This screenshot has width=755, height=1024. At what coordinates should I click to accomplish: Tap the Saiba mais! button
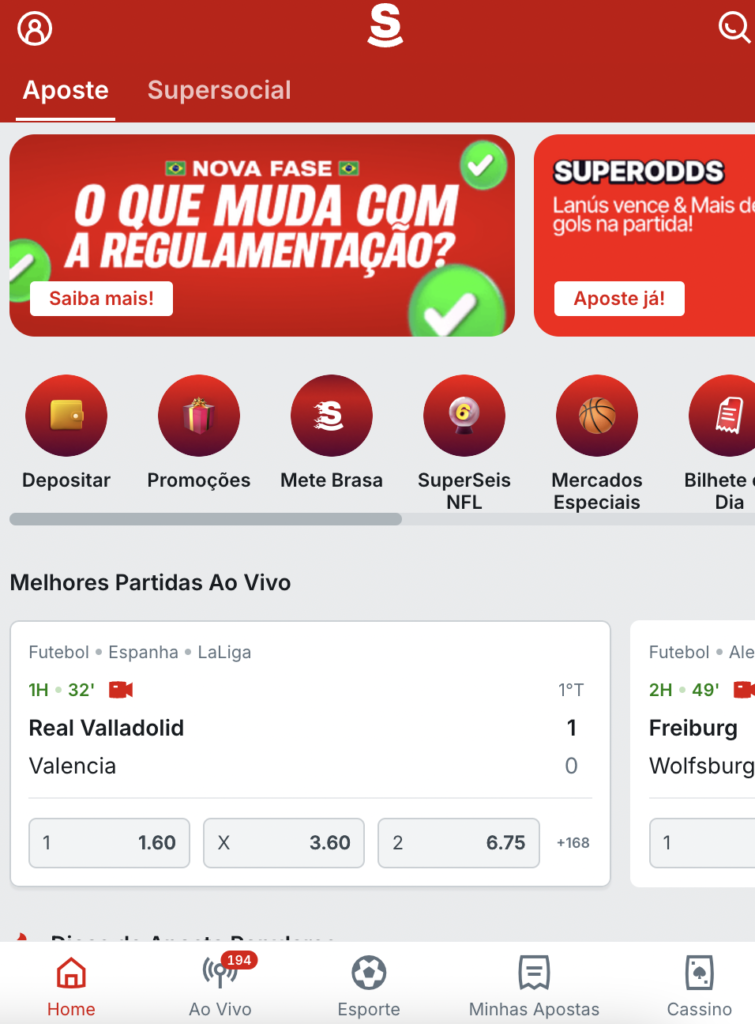tap(101, 298)
